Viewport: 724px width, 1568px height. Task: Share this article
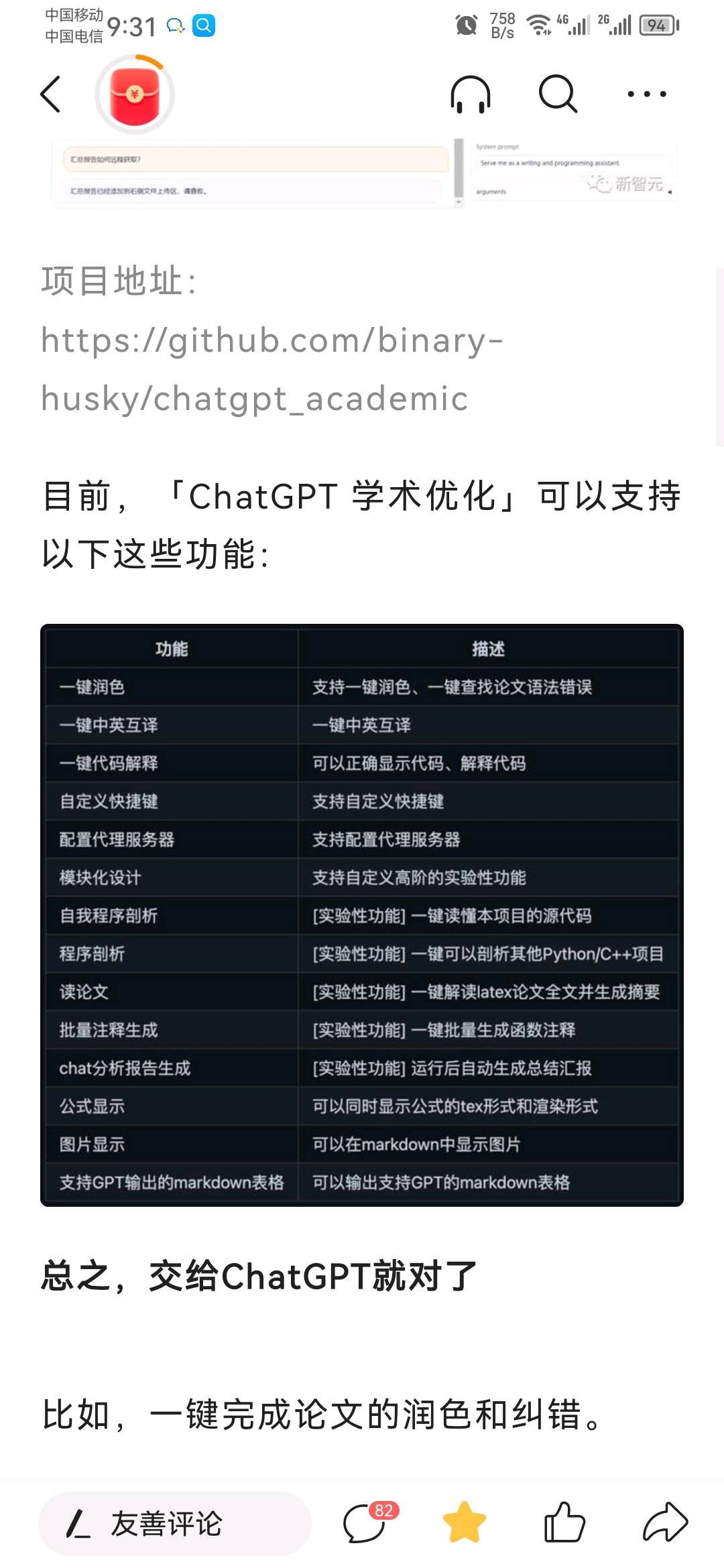click(x=665, y=1522)
